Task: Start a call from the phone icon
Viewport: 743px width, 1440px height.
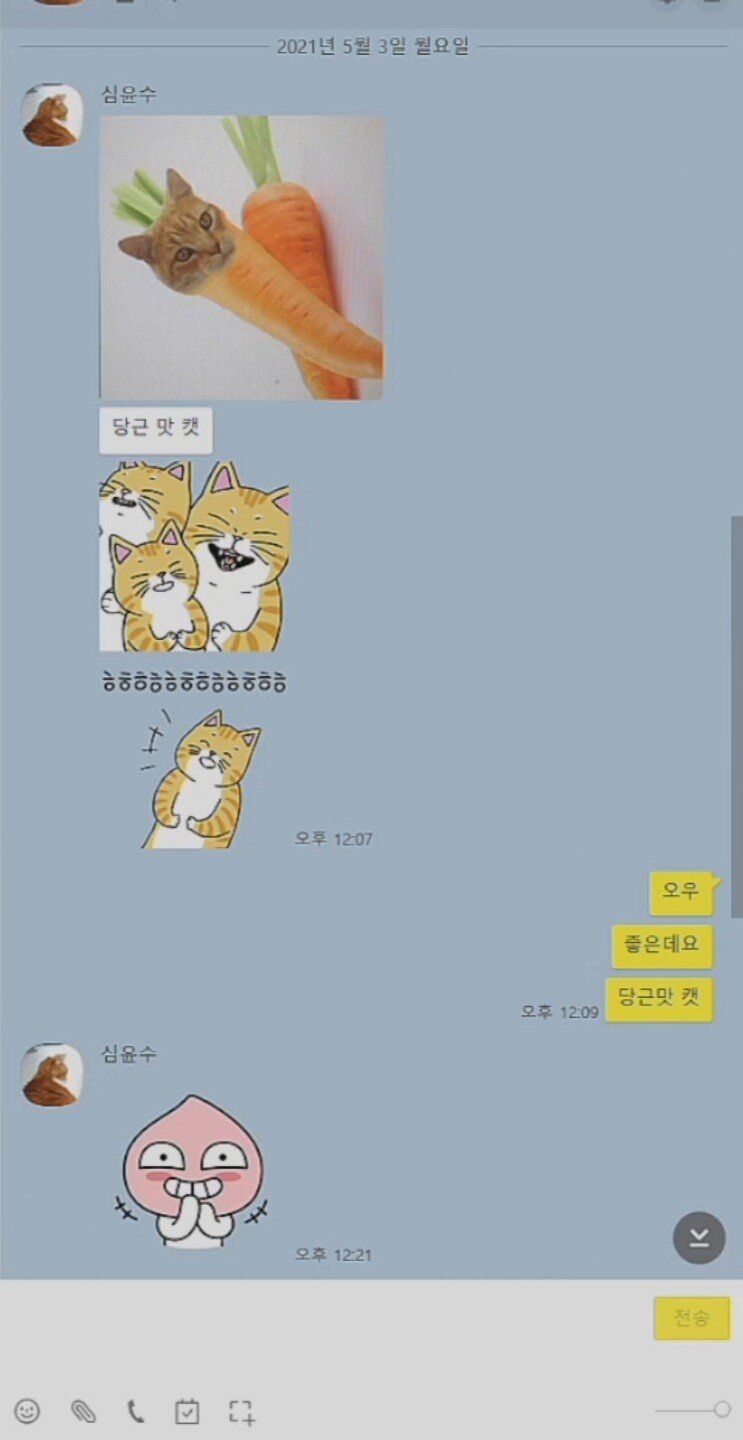Action: 135,1411
